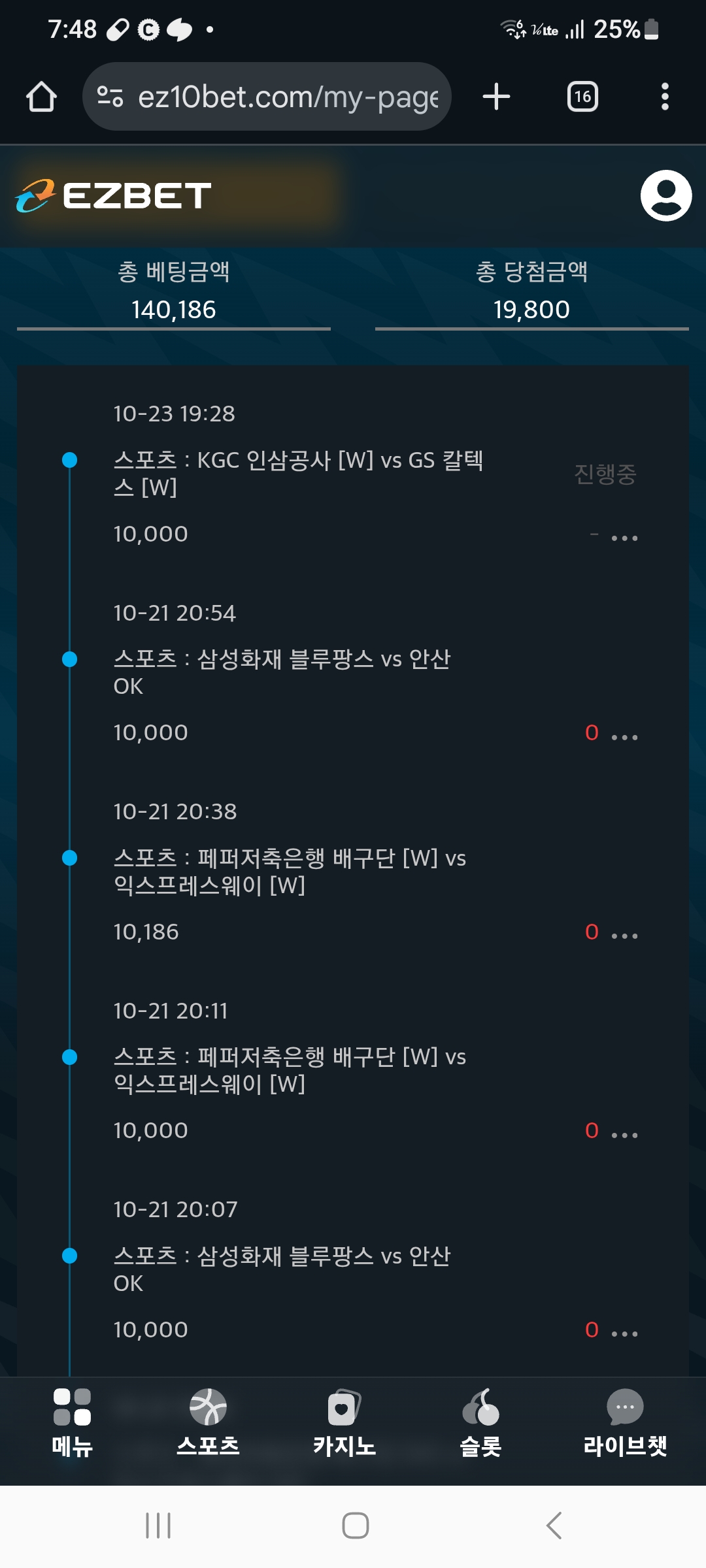Open more options for the 10-23 19:28 bet
Image resolution: width=706 pixels, height=1568 pixels.
624,538
